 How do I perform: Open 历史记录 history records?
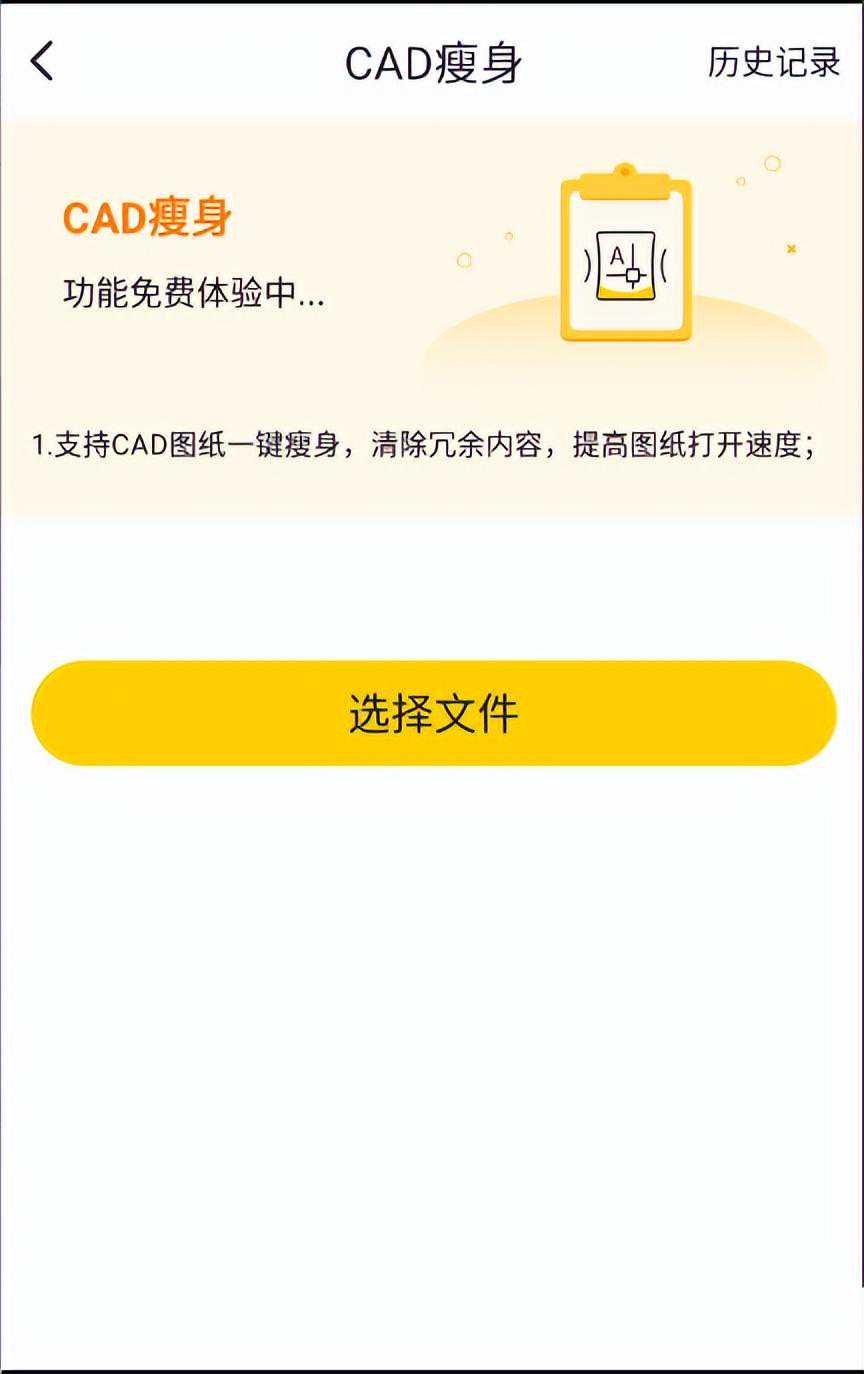pyautogui.click(x=773, y=62)
